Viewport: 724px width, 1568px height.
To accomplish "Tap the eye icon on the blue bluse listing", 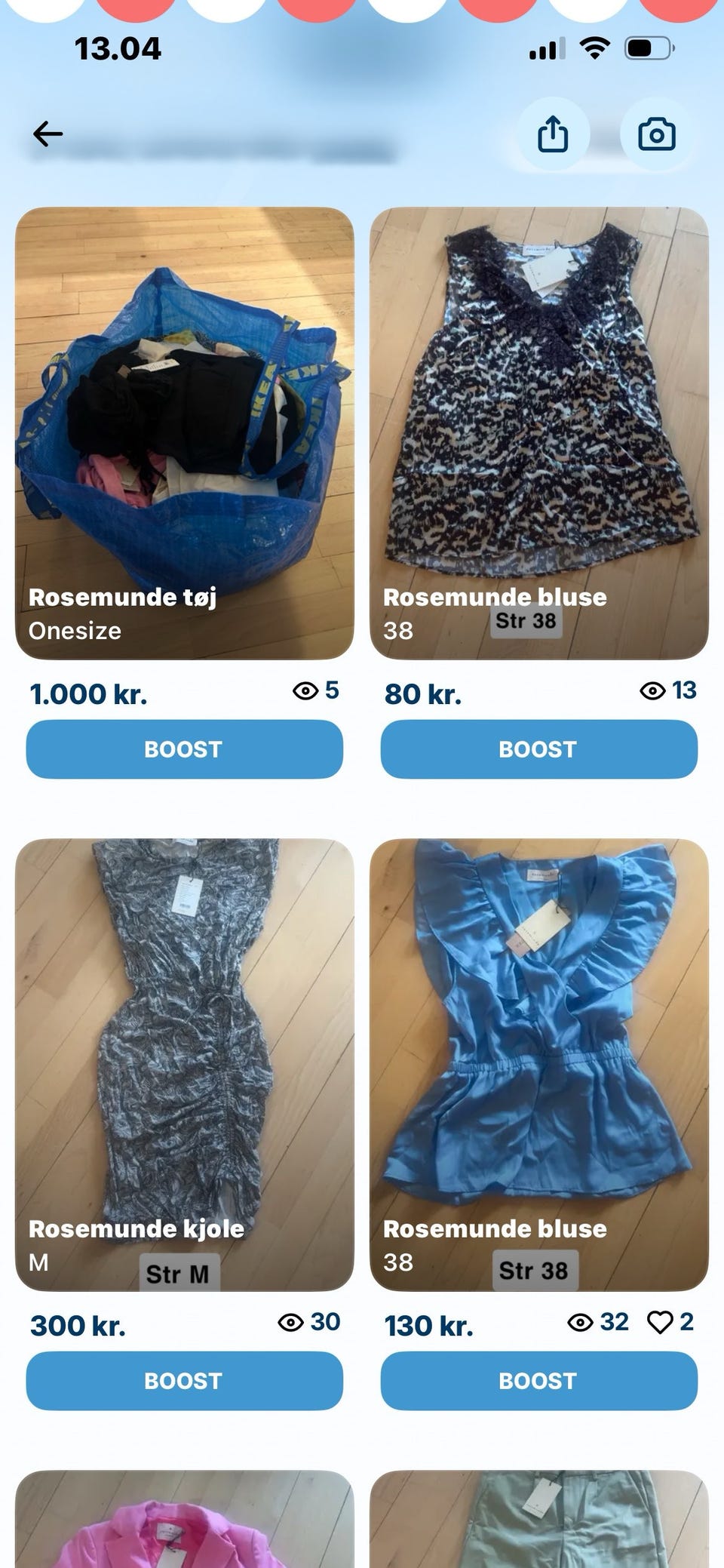I will coord(579,1322).
